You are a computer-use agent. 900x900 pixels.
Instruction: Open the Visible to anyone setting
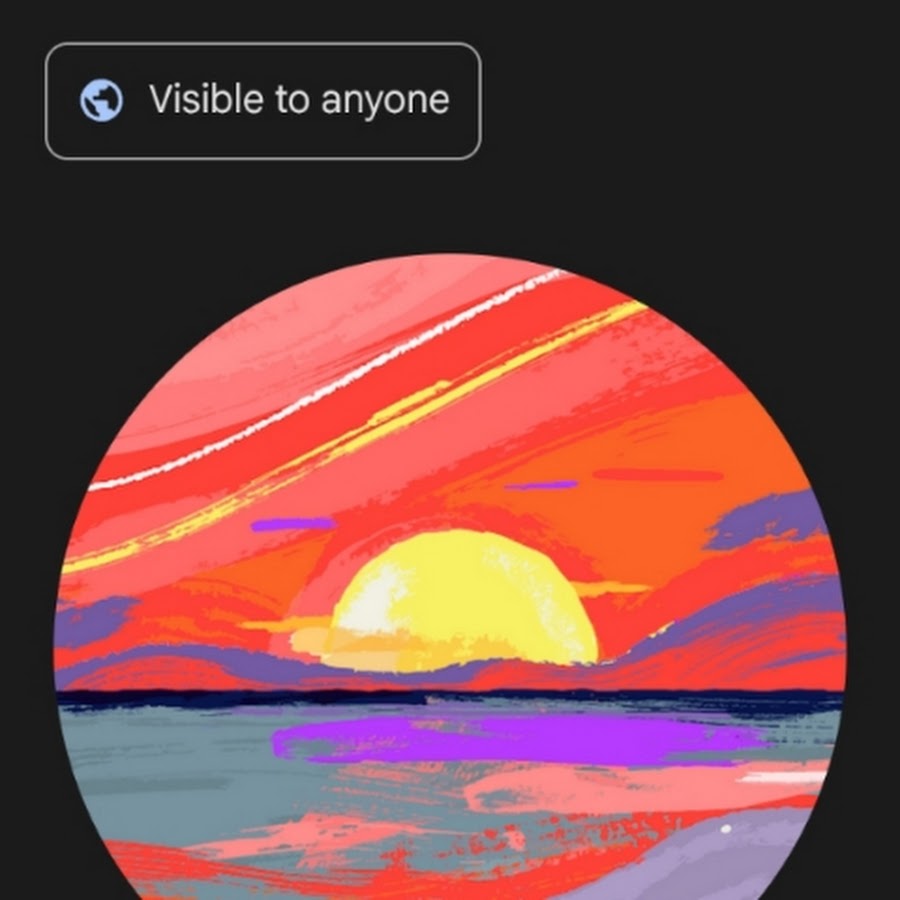click(263, 101)
